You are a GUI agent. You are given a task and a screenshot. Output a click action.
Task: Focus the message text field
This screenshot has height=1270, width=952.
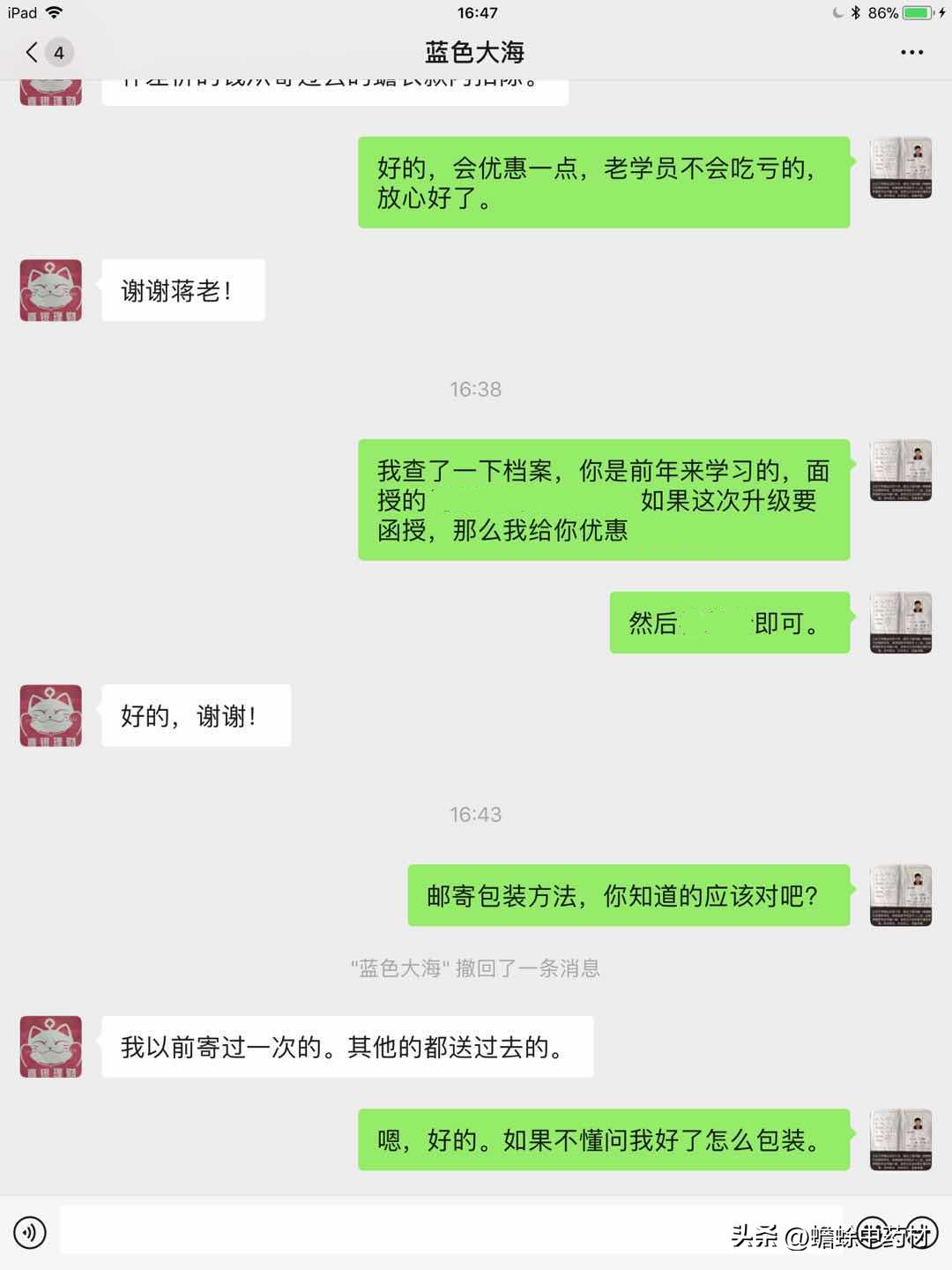[x=450, y=1232]
